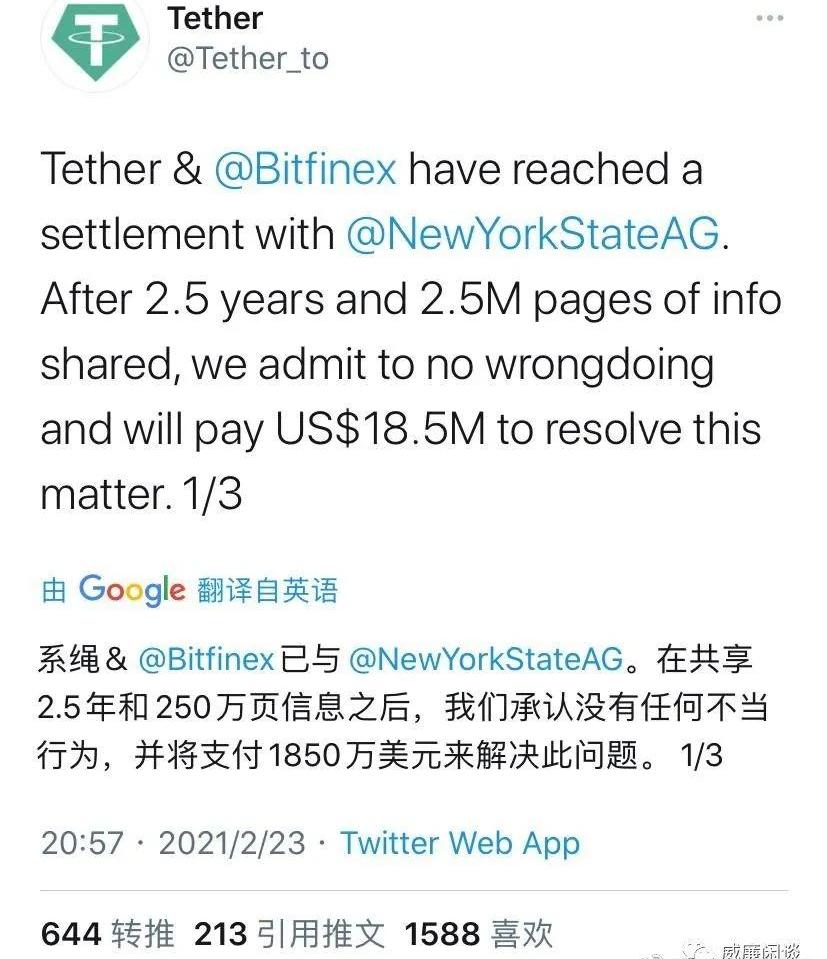Open the tweet overflow menu
The height and width of the screenshot is (959, 827).
coord(769,18)
